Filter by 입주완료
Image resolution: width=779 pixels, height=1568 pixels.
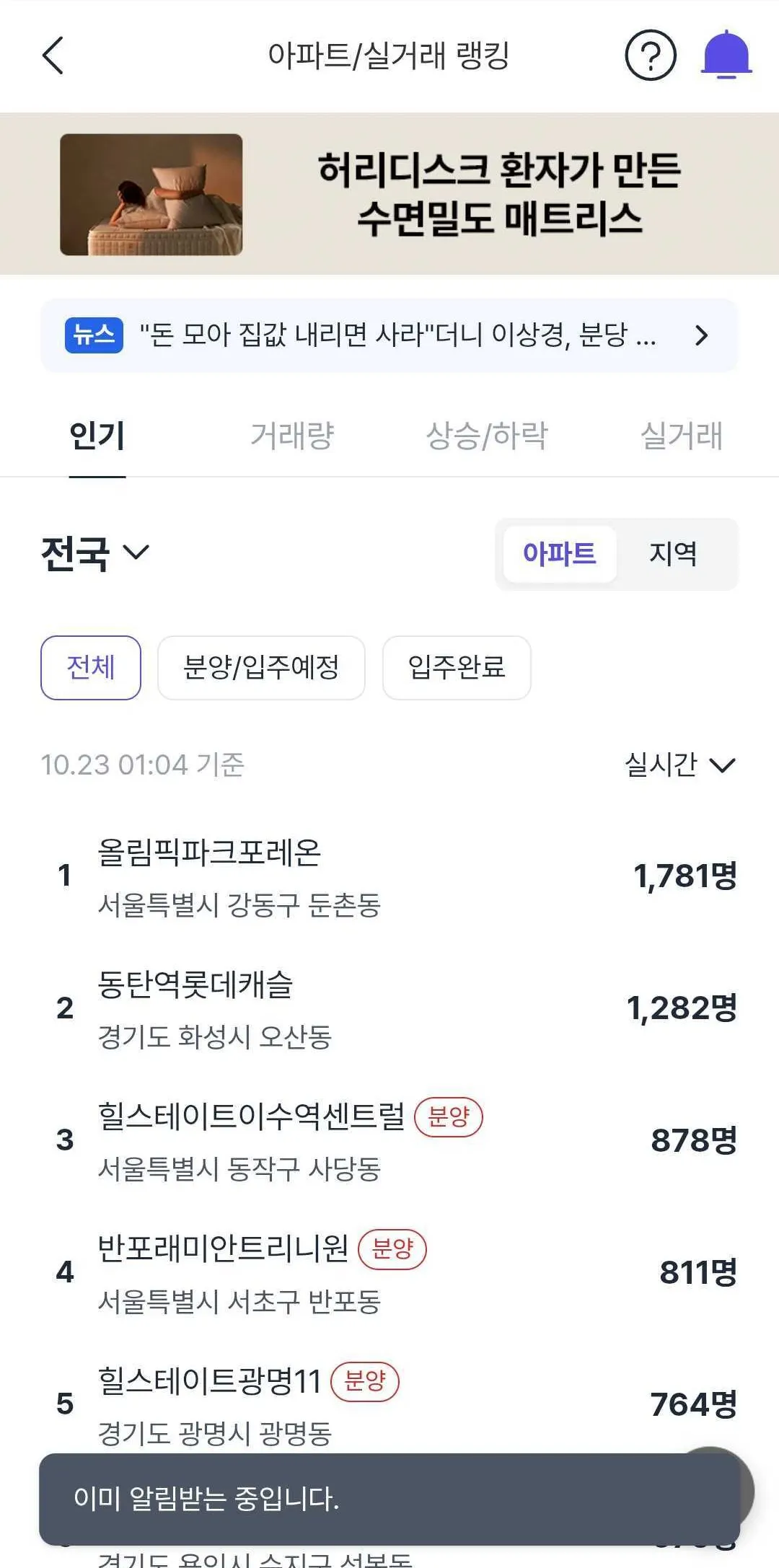click(x=457, y=668)
